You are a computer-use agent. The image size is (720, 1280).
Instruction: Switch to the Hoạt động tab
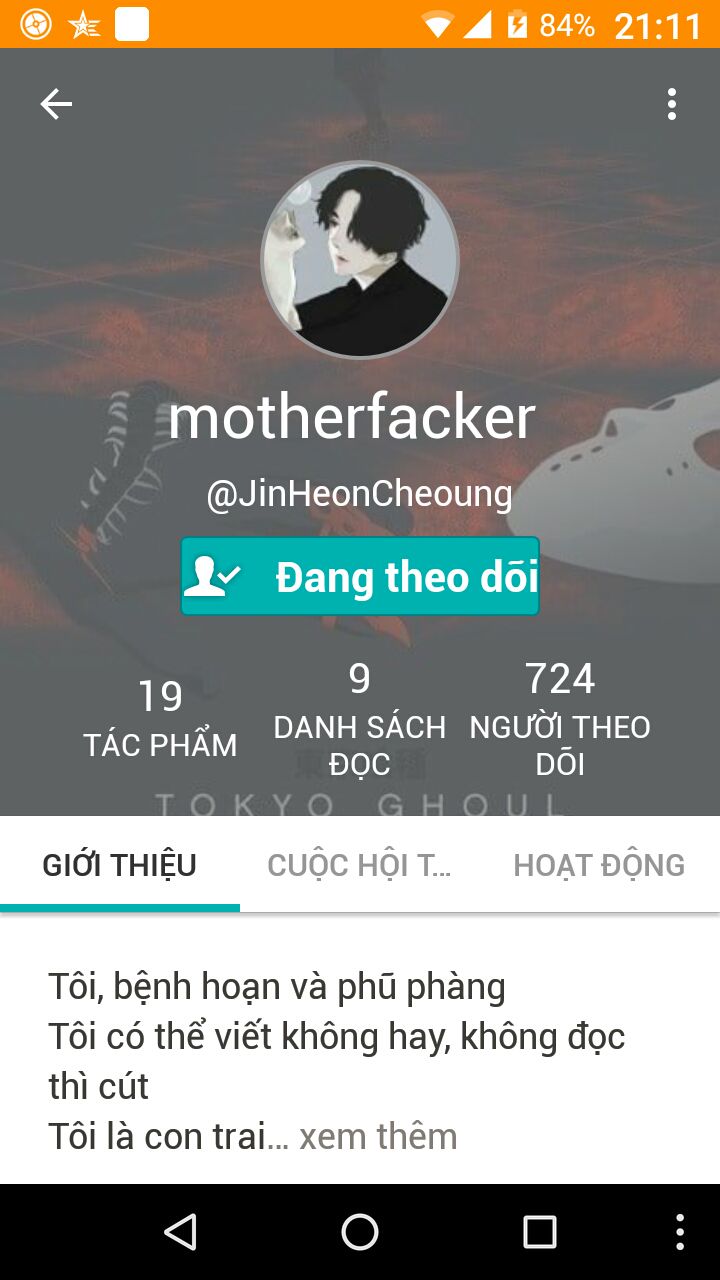coord(599,865)
